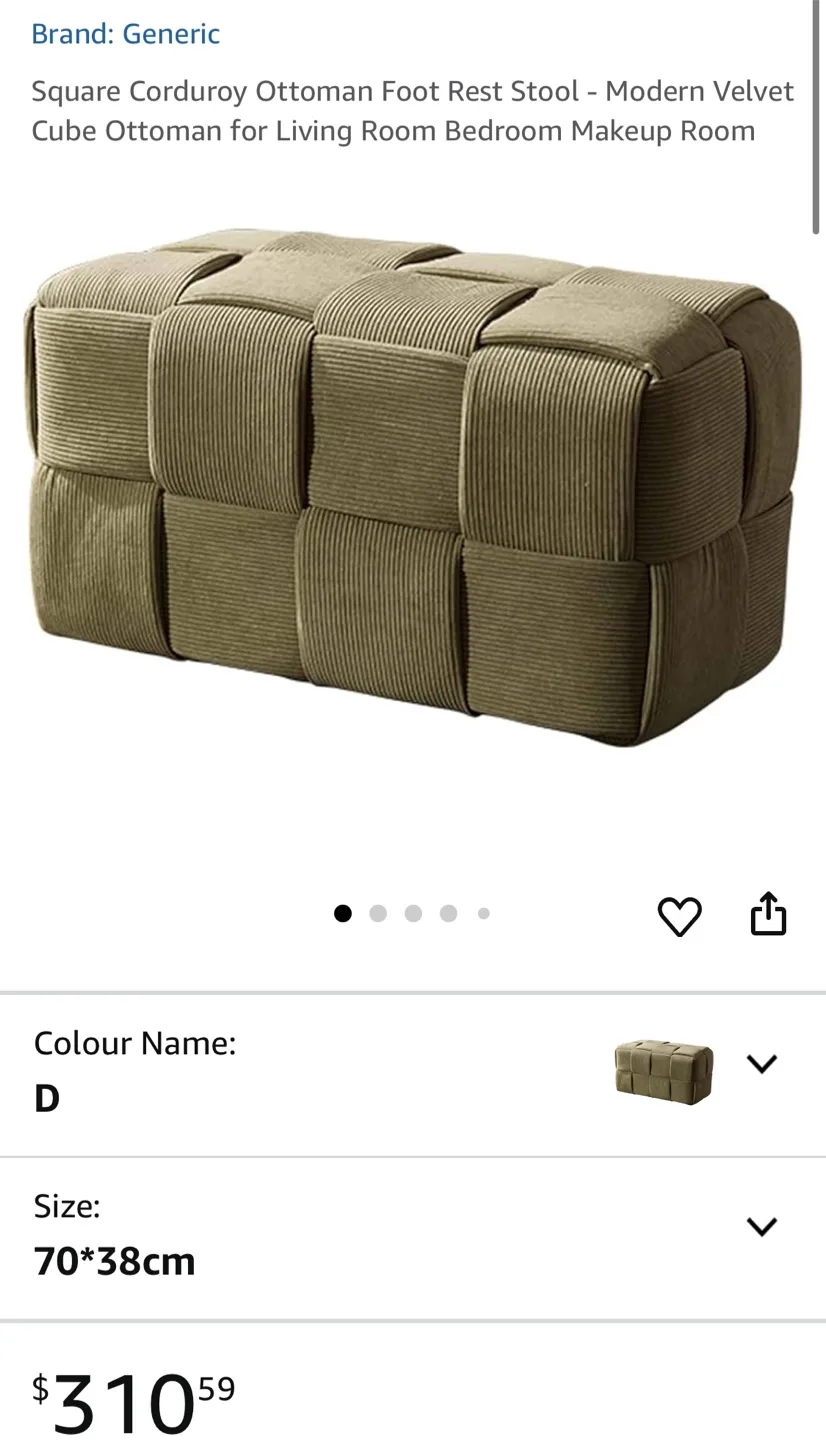Select the second carousel dot

pyautogui.click(x=378, y=913)
